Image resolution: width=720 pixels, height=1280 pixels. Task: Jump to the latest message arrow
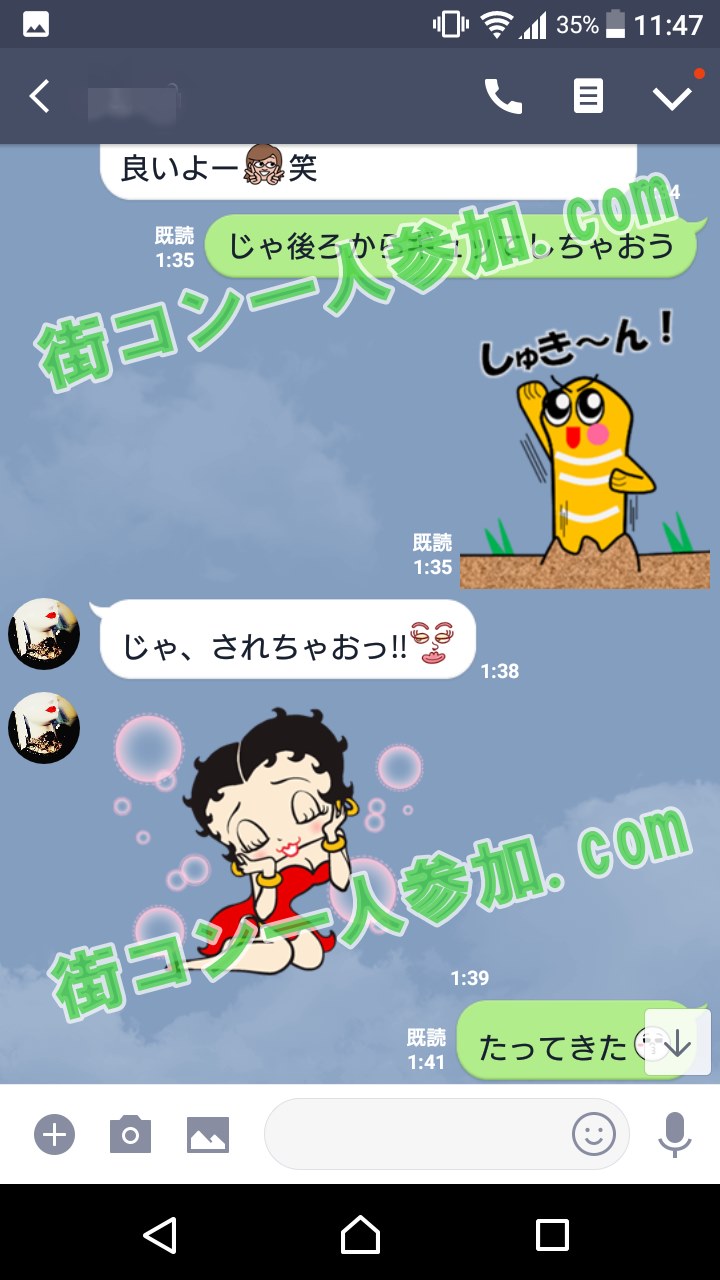click(677, 1042)
